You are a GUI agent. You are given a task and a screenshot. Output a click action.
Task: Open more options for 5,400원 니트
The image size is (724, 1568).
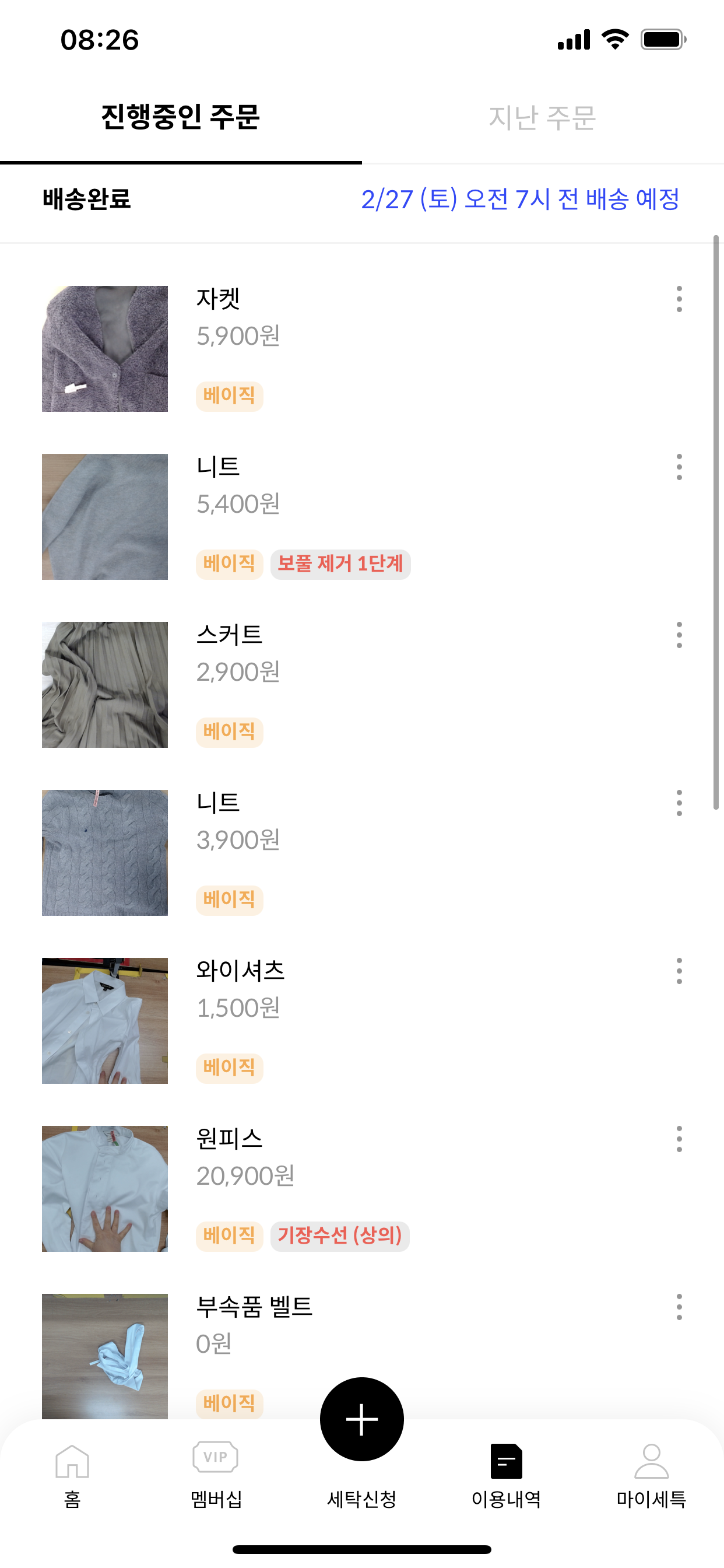679,467
